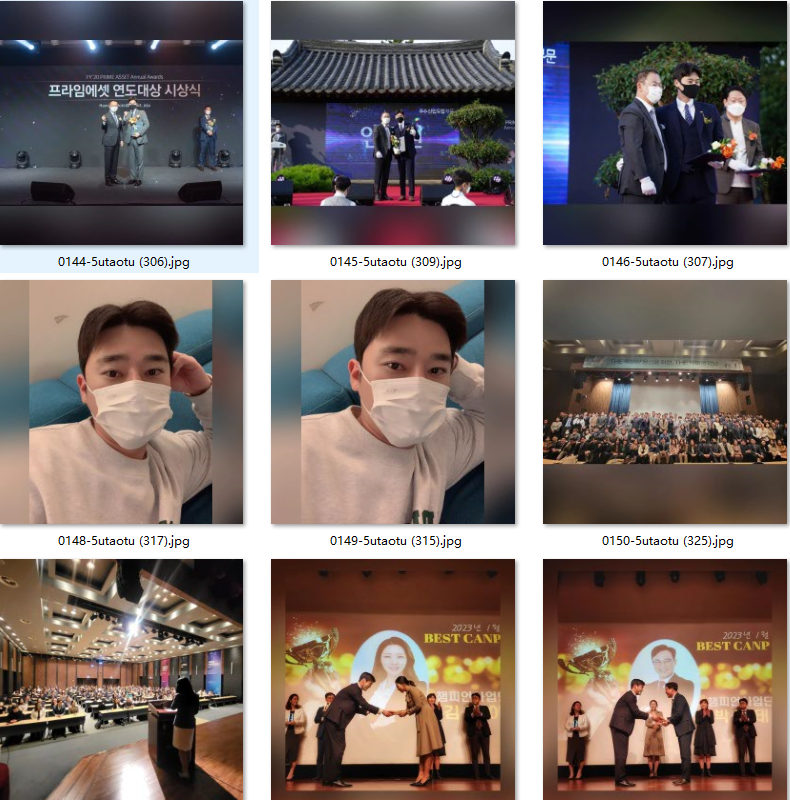Open image 0144-5utaotu (306).jpg

click(x=121, y=123)
